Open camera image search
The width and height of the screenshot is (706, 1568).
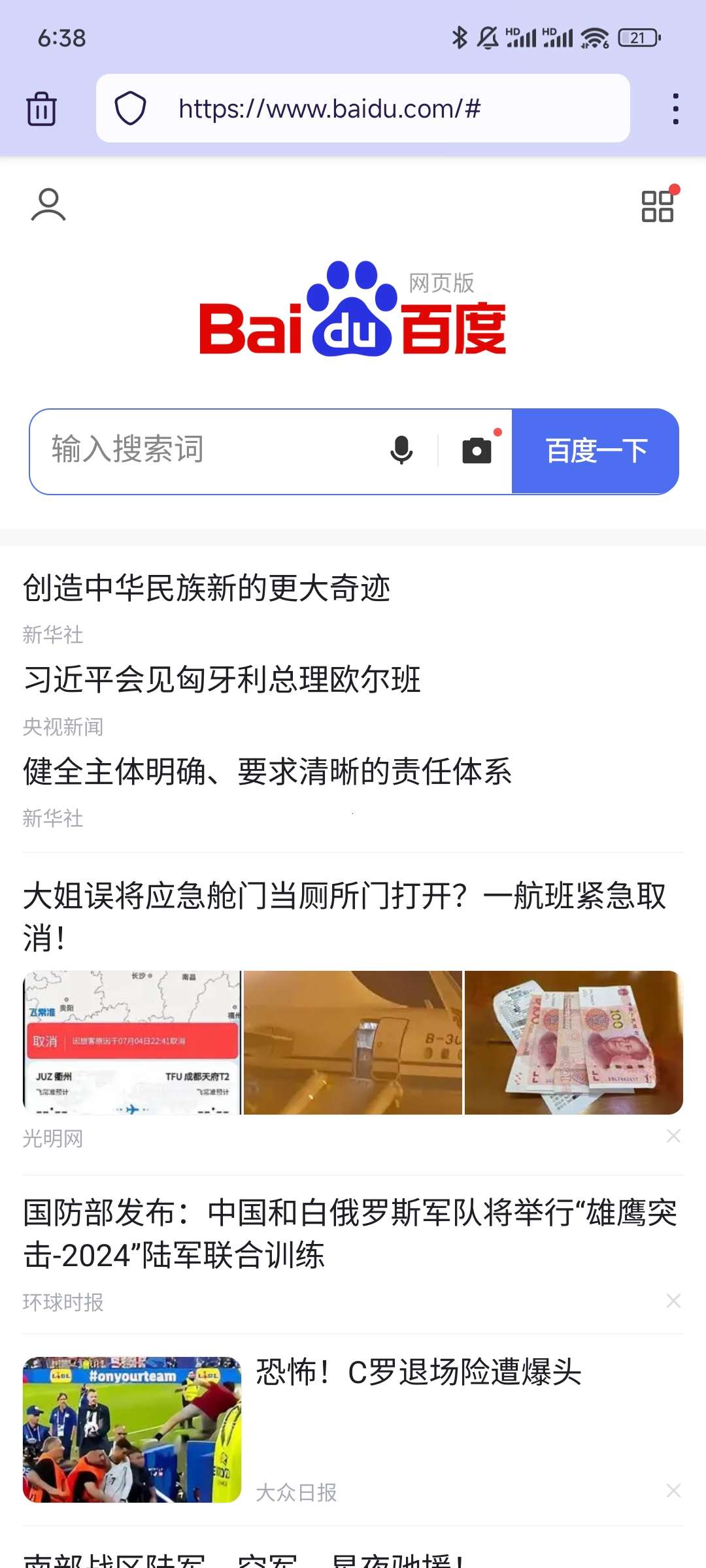tap(477, 450)
